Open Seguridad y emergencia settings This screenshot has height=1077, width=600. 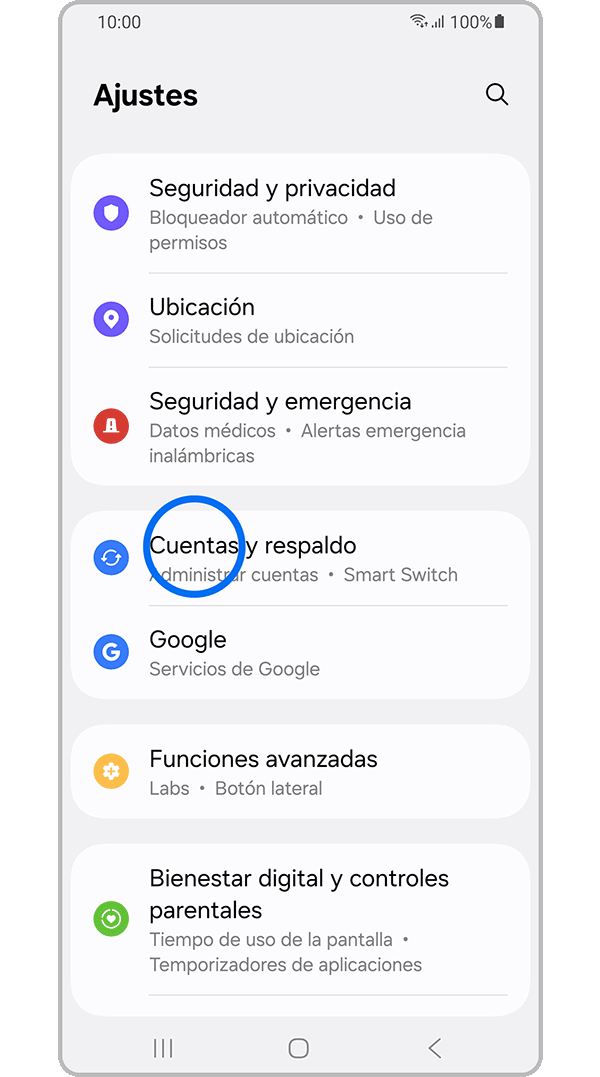point(300,427)
